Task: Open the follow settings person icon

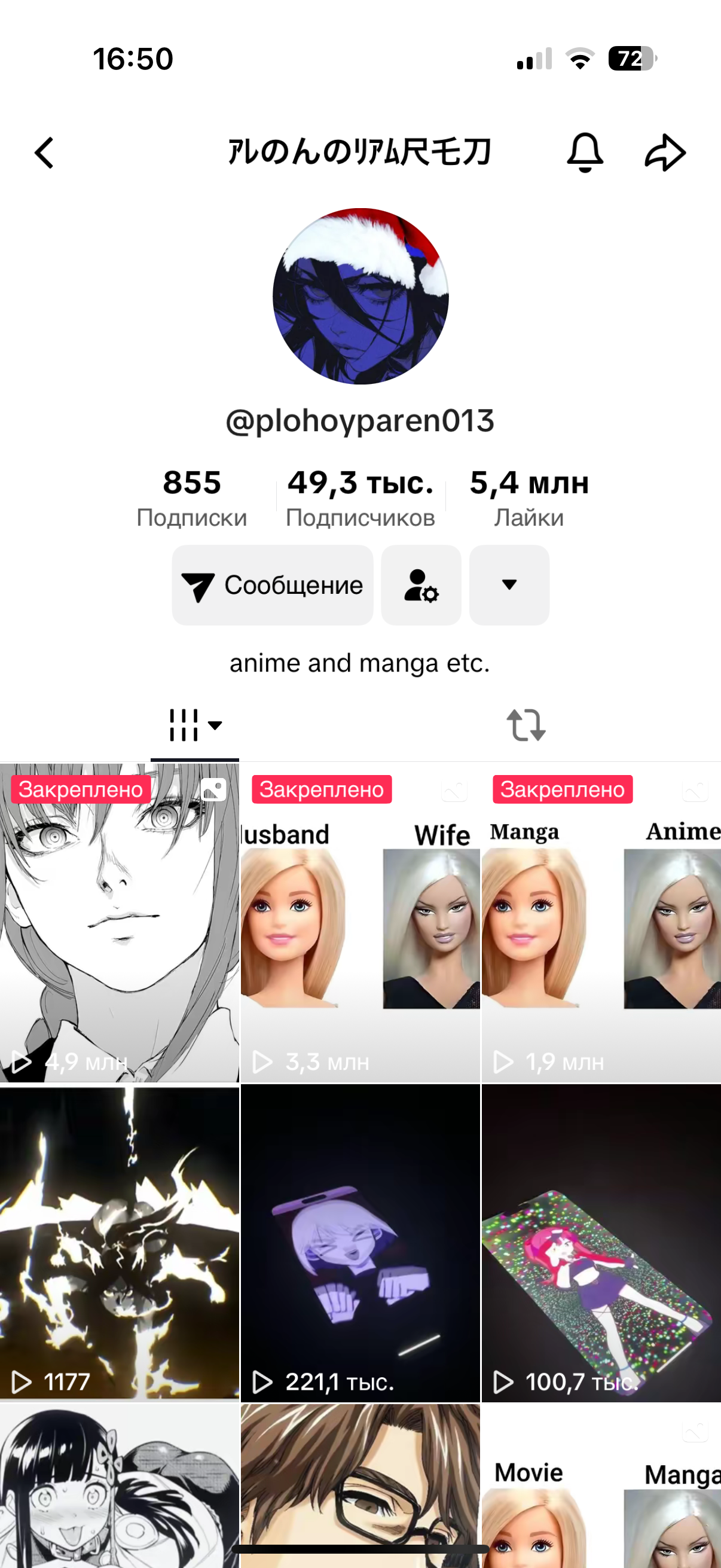Action: pos(421,585)
